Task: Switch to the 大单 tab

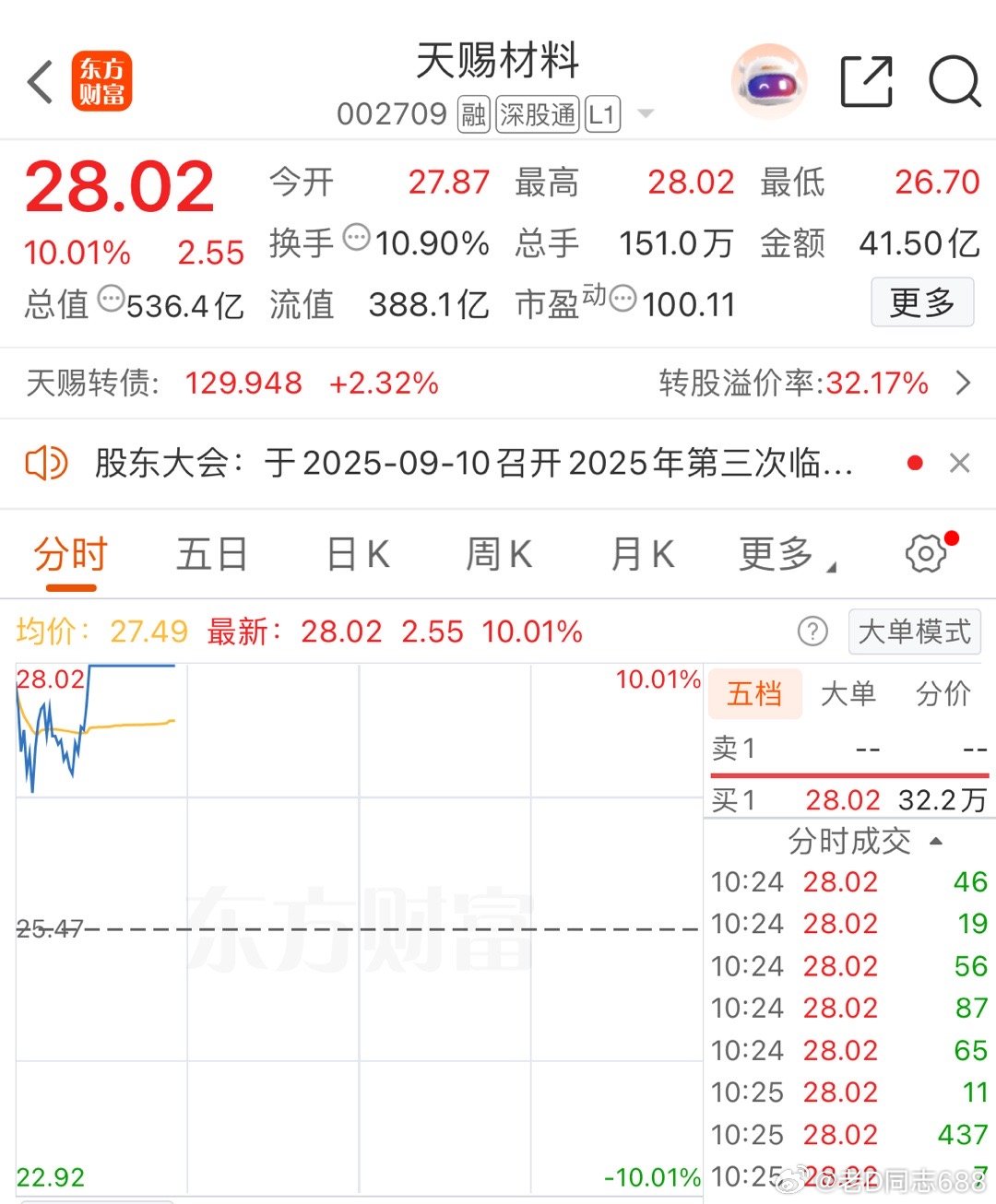Action: [x=848, y=694]
